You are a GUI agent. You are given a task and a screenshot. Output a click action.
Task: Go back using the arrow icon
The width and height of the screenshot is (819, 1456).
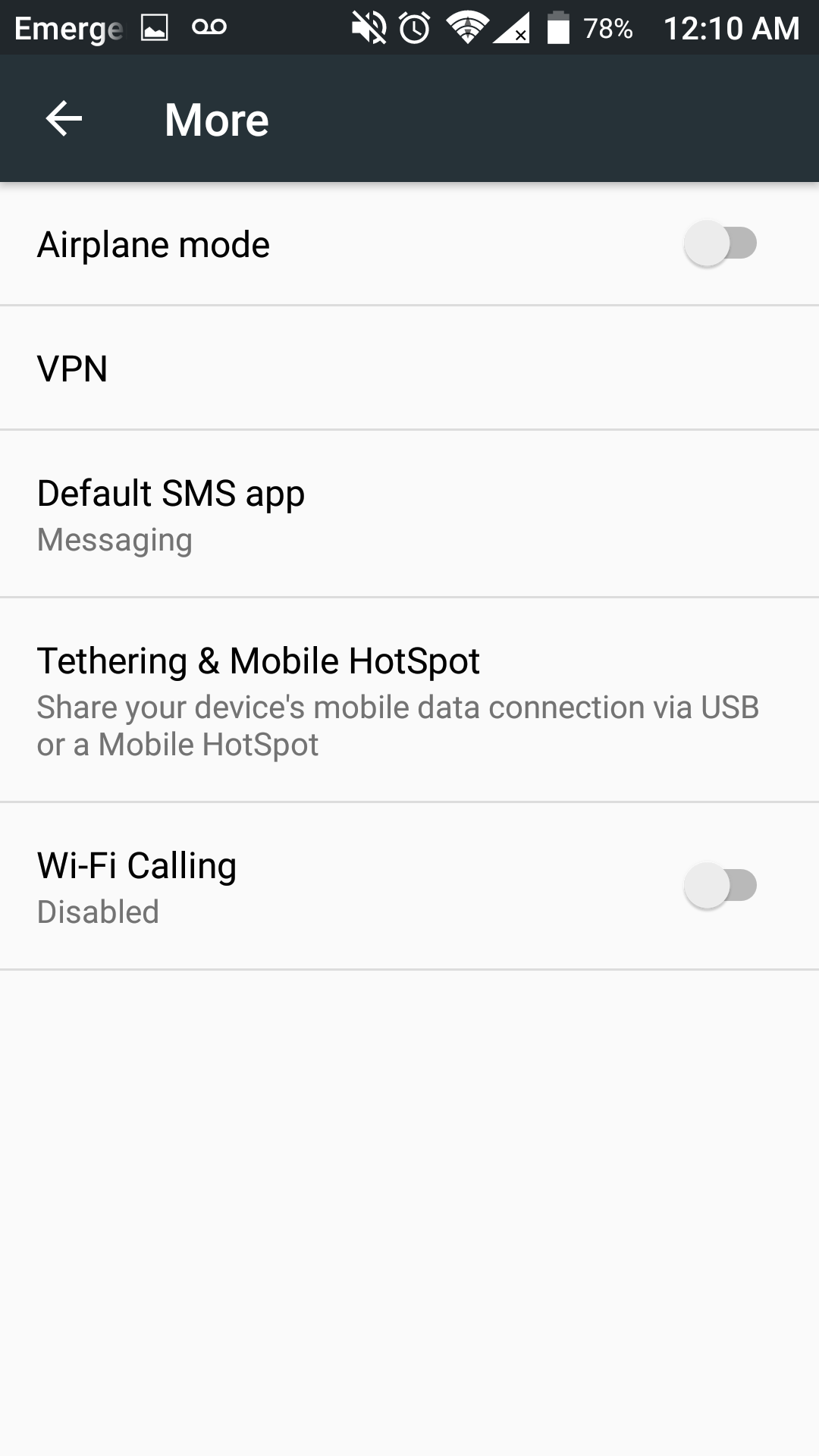point(64,119)
